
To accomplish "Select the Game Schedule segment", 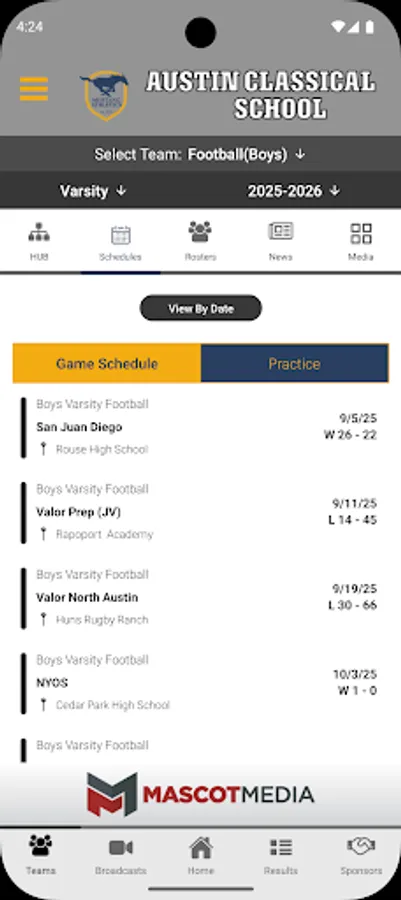I will tap(107, 363).
